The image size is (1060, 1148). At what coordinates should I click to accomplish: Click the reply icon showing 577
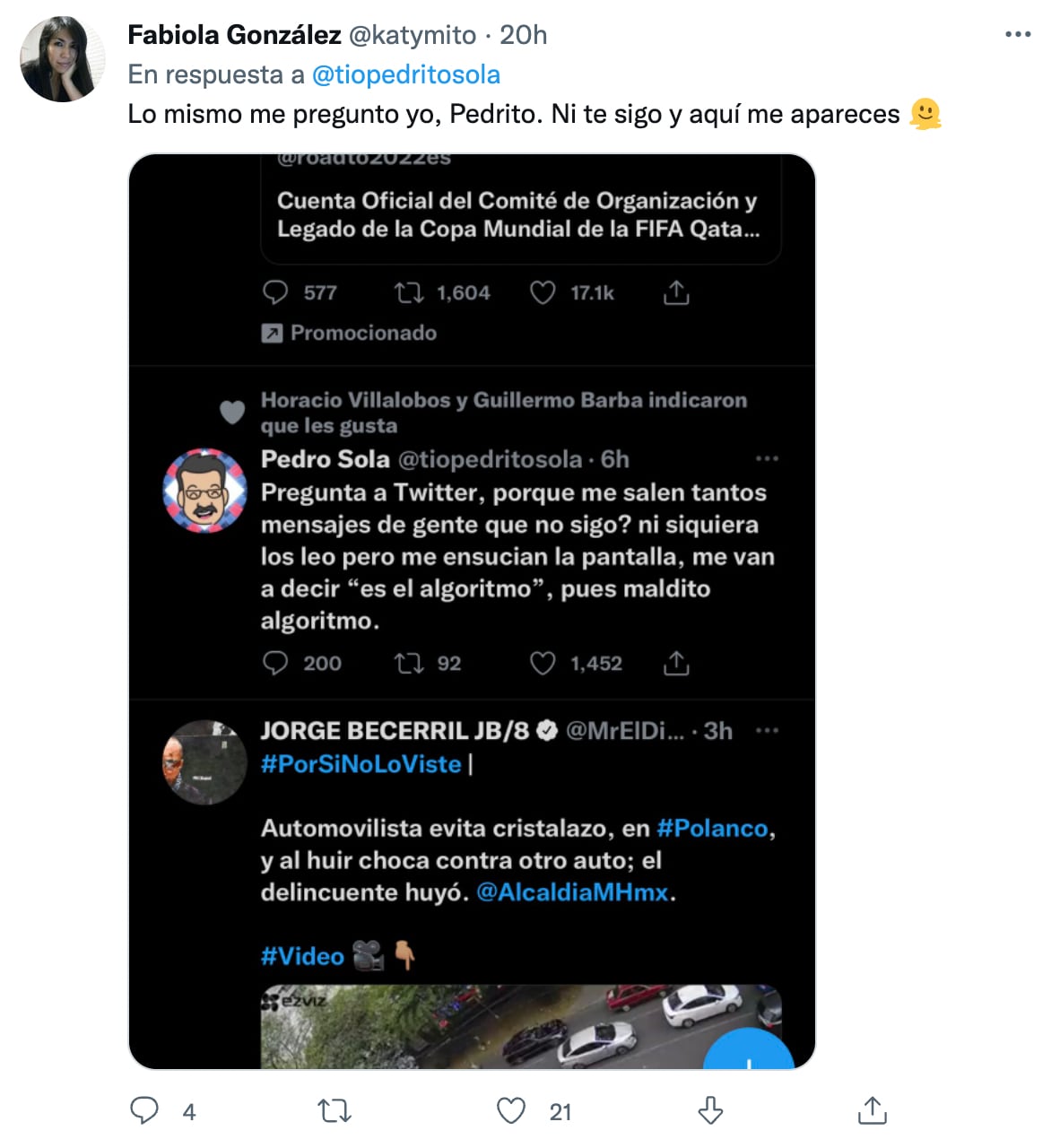(277, 292)
